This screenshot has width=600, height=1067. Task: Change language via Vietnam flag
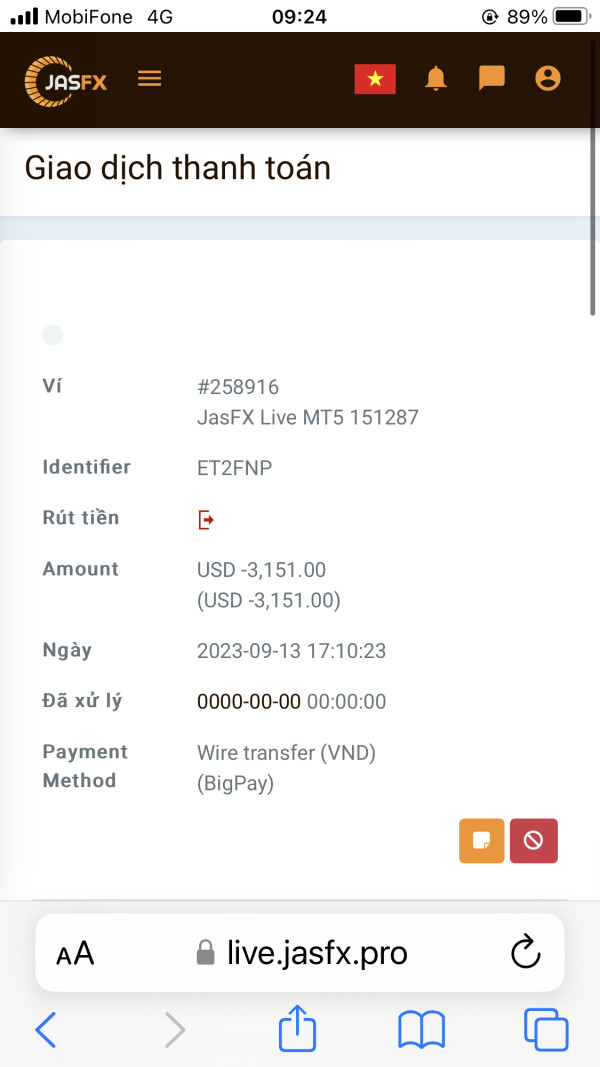375,79
